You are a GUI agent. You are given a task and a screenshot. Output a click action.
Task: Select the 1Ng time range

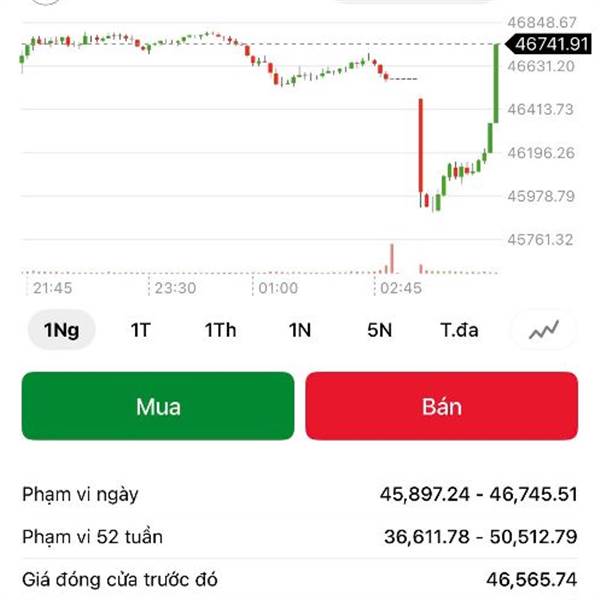point(61,330)
